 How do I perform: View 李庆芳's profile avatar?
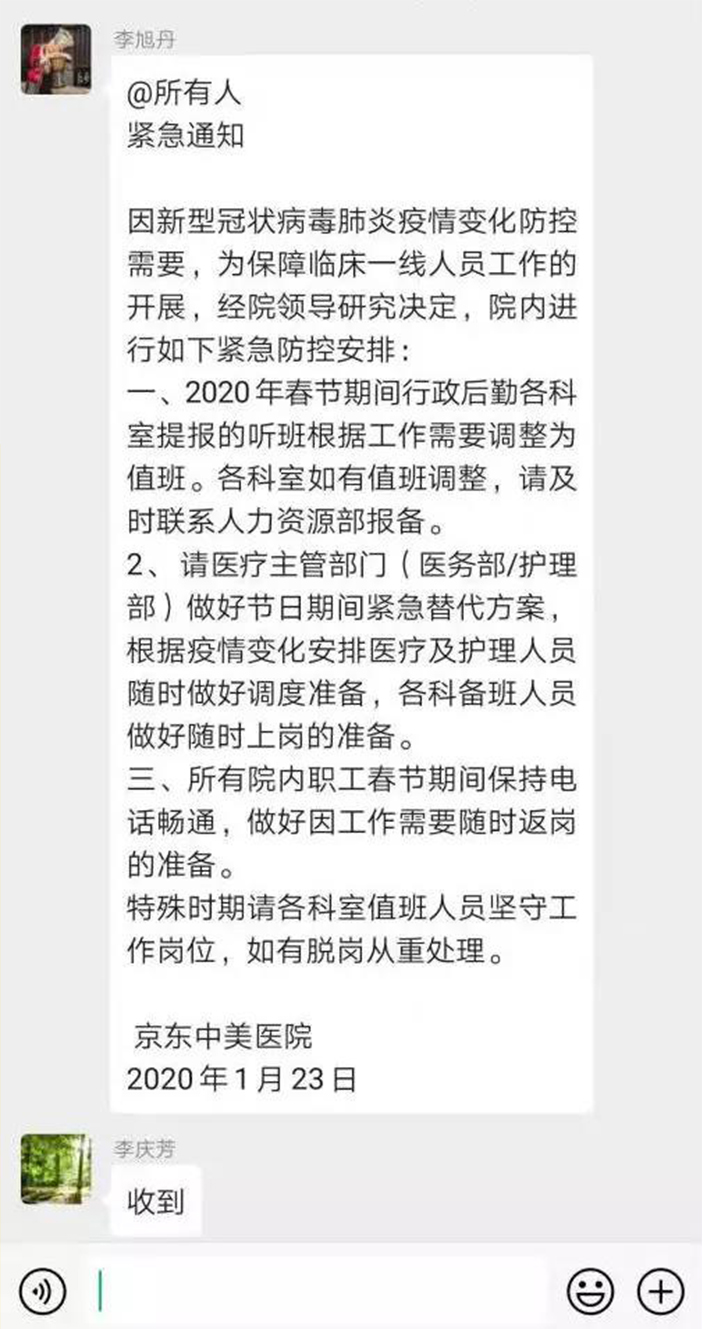(x=56, y=1168)
